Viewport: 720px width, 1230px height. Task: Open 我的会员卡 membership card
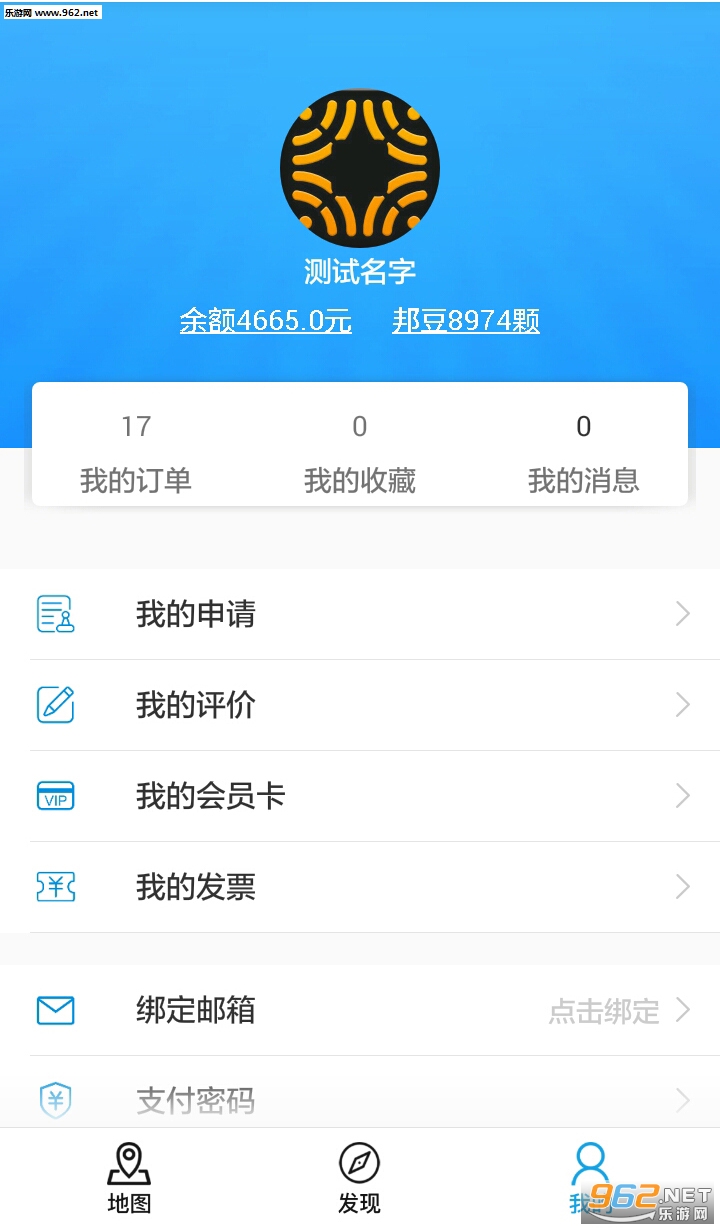pyautogui.click(x=360, y=796)
